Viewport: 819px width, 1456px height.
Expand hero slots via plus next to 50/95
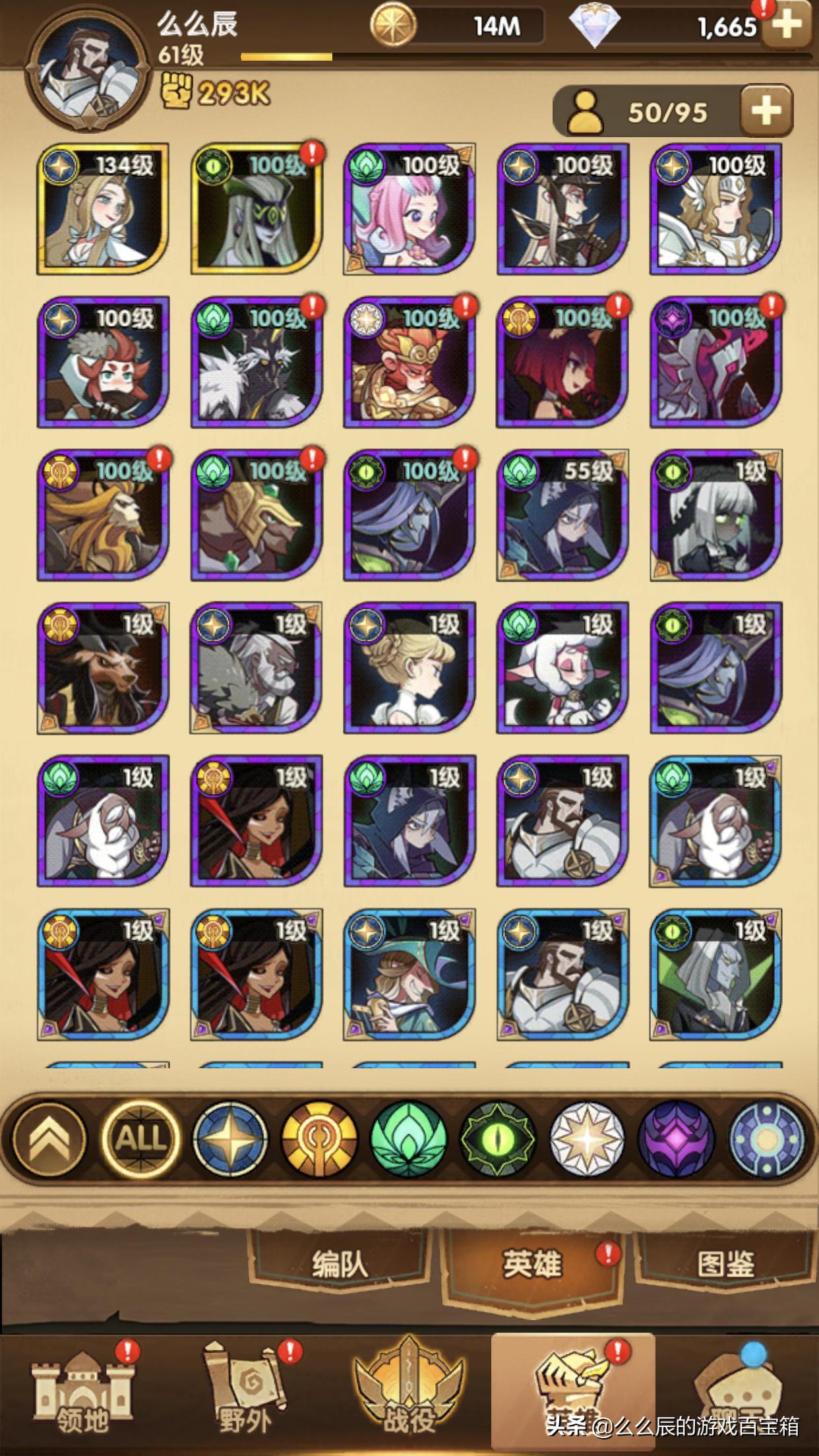(x=766, y=110)
